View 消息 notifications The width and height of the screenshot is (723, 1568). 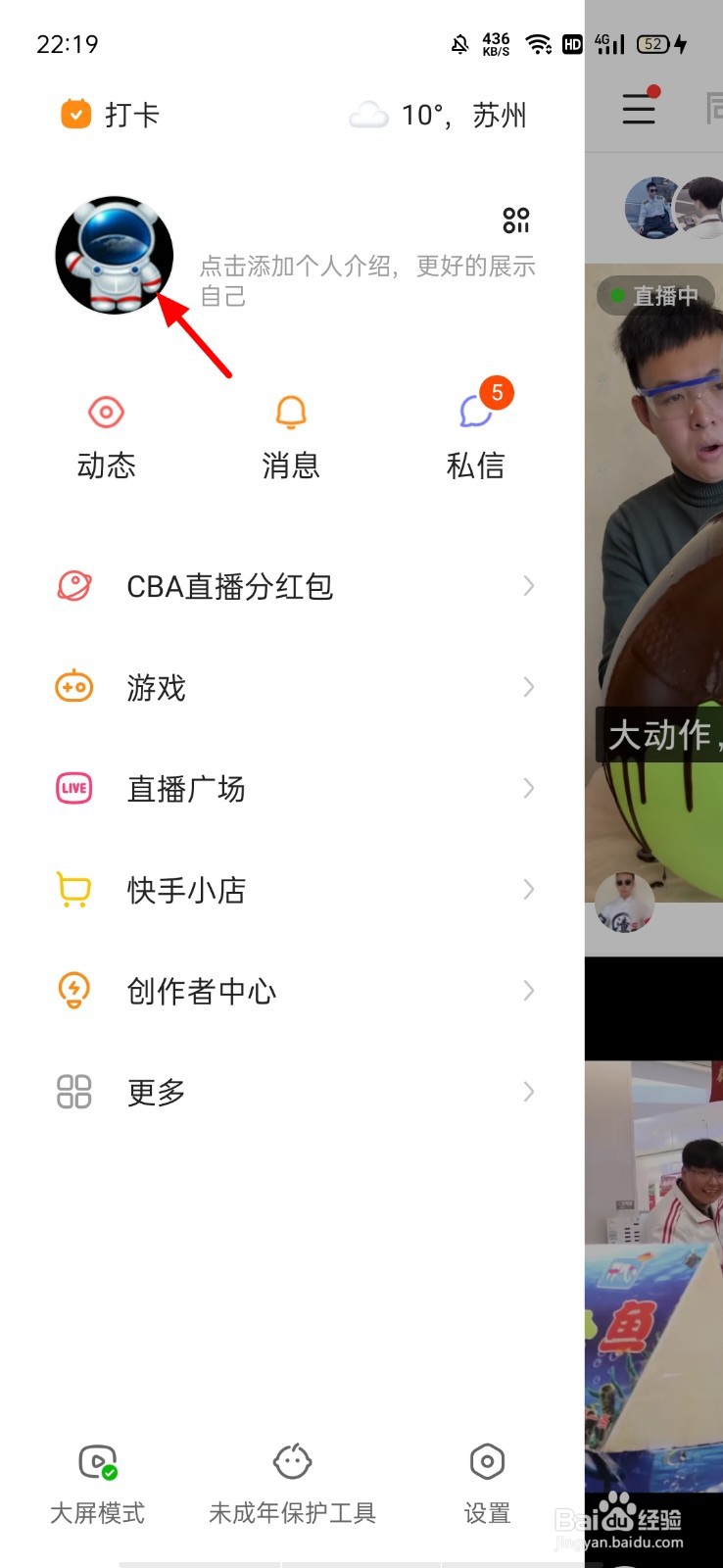click(291, 437)
